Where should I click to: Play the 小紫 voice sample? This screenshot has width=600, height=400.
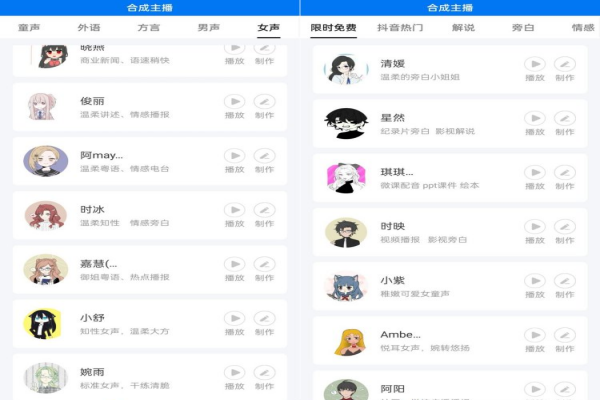[535, 281]
